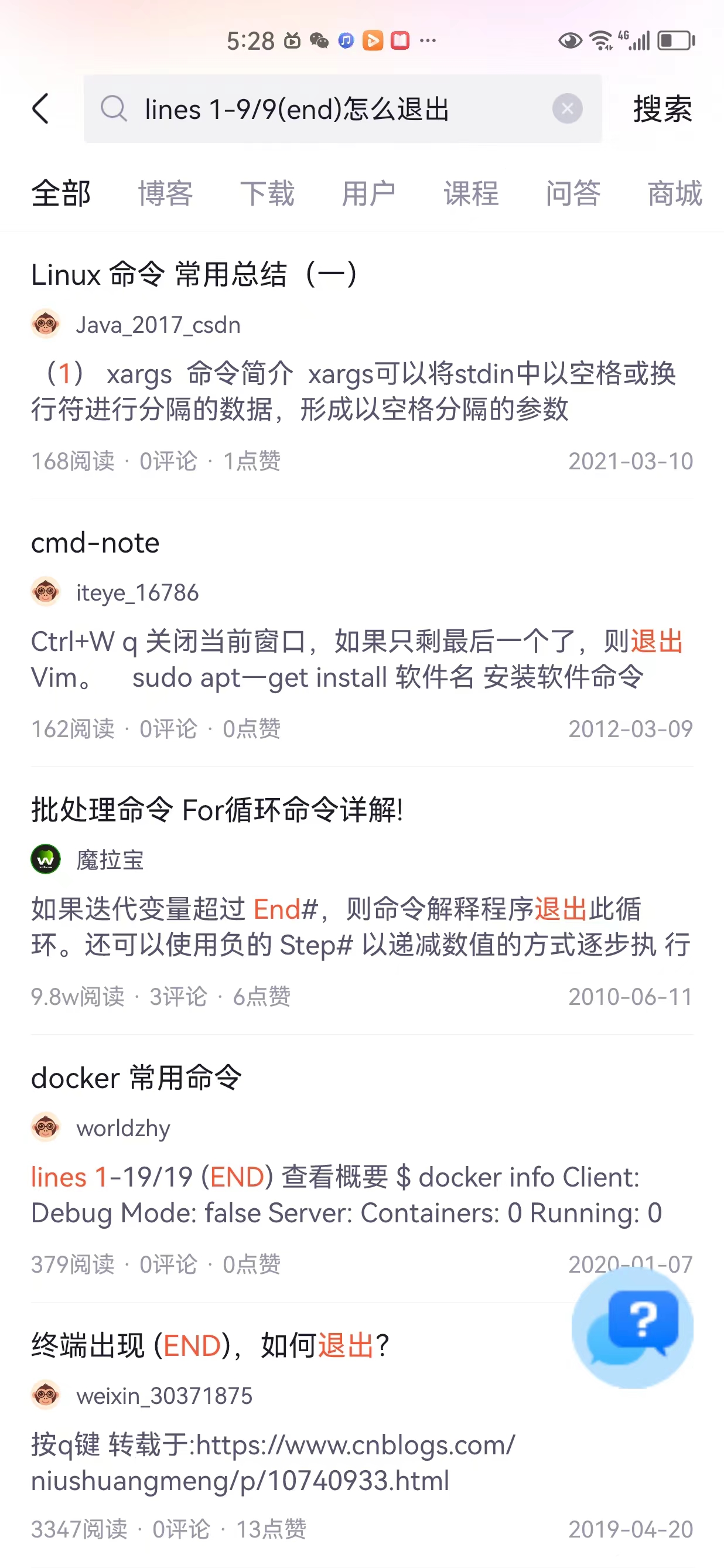Image resolution: width=724 pixels, height=1568 pixels.
Task: Open 批处理命令 For循环命令详解 result
Action: pos(217,810)
